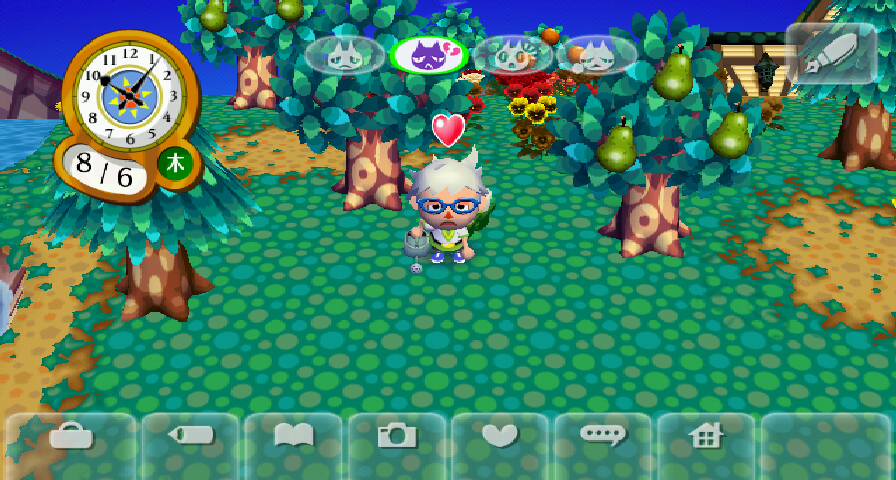Select the sad cat face emotion
The image size is (896, 480).
(x=346, y=54)
